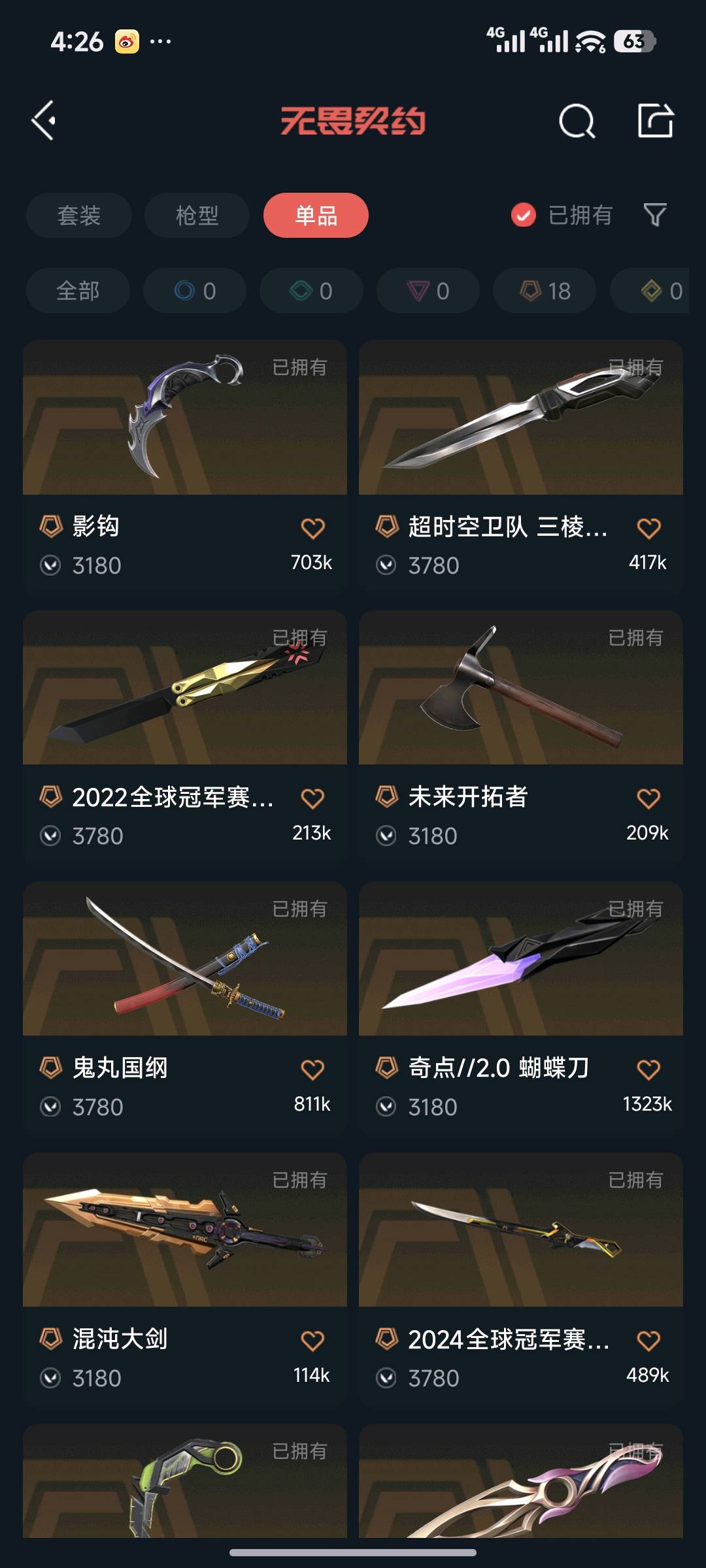Select the 单品 tab
Screen dimensions: 706x1568
pos(316,216)
